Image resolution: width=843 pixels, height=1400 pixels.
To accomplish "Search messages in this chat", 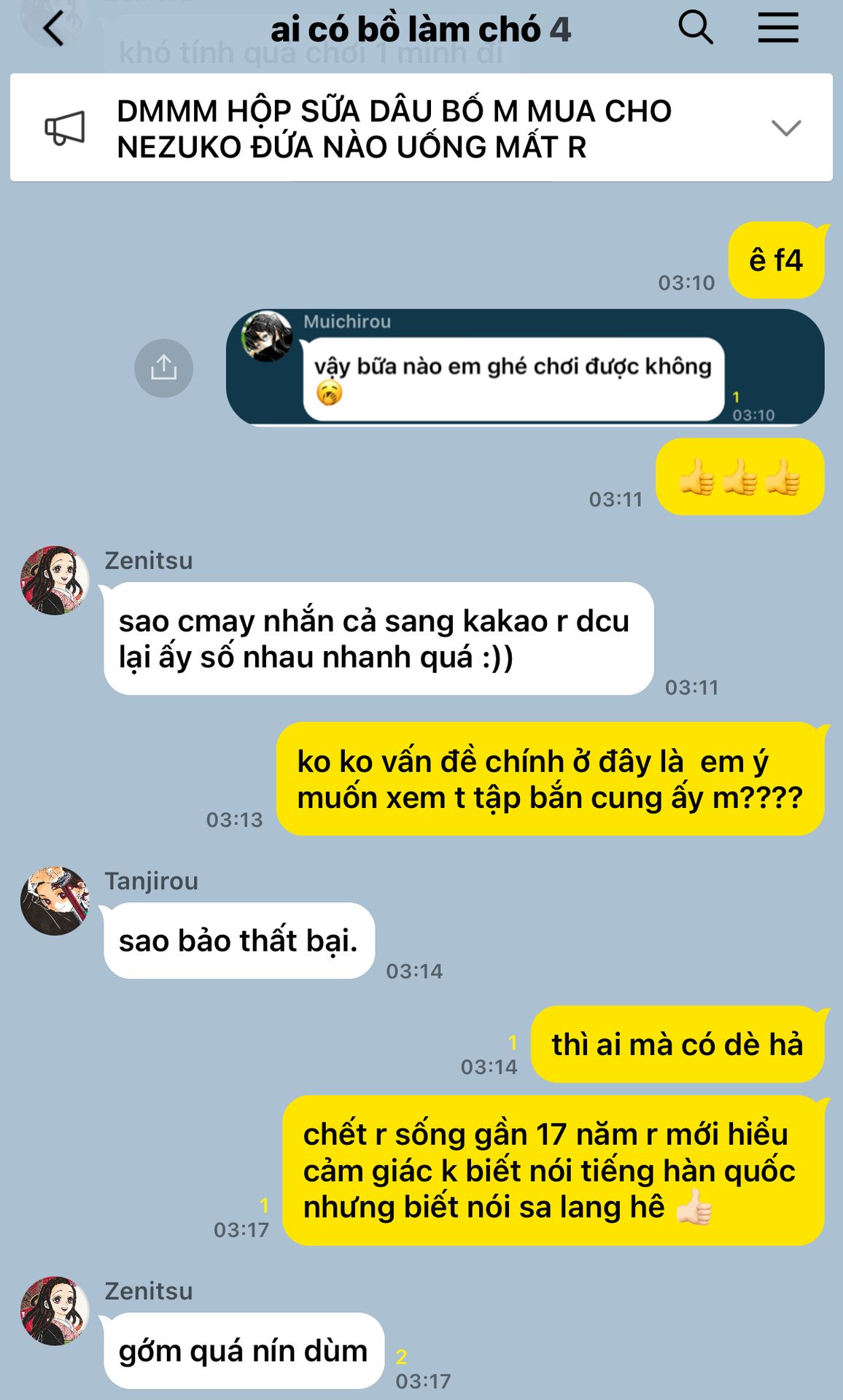I will pyautogui.click(x=695, y=29).
